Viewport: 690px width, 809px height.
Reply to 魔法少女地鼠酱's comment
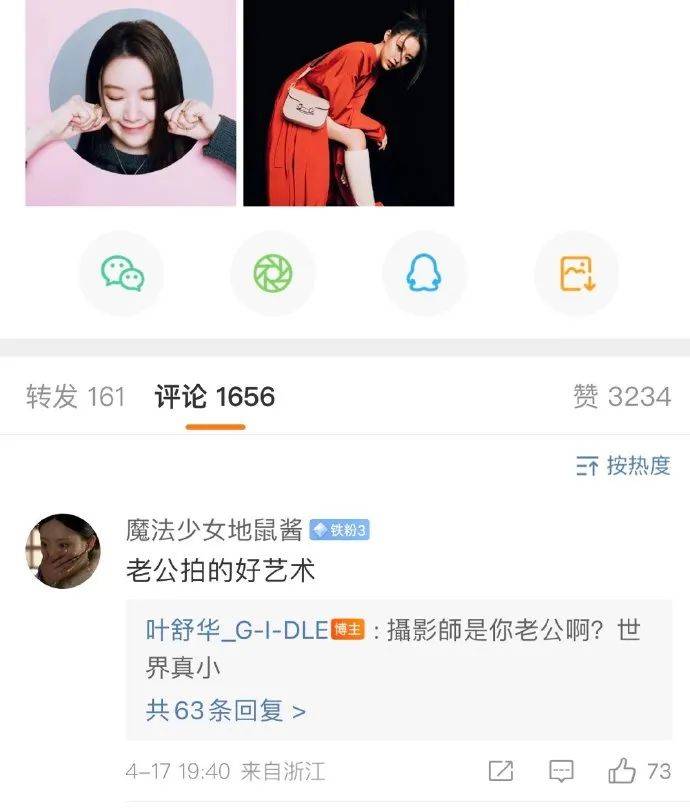click(x=562, y=771)
